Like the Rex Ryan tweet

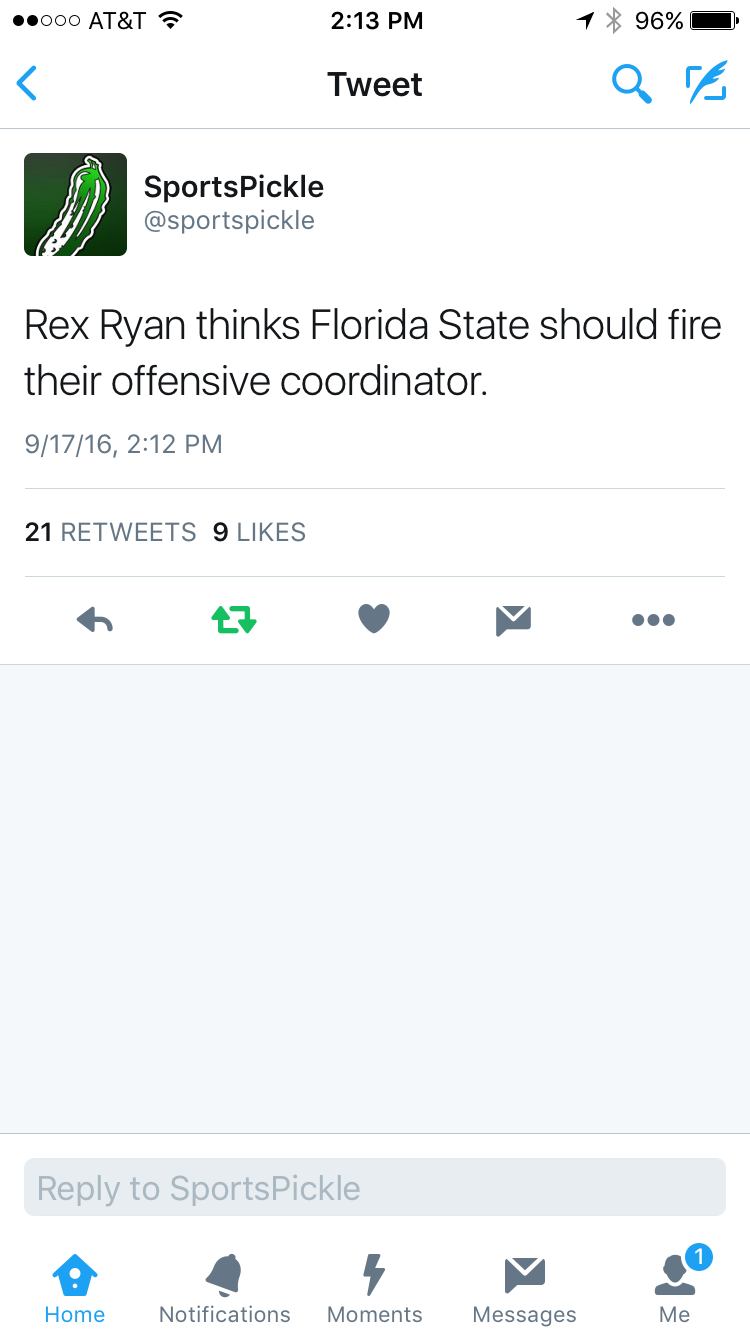coord(374,620)
